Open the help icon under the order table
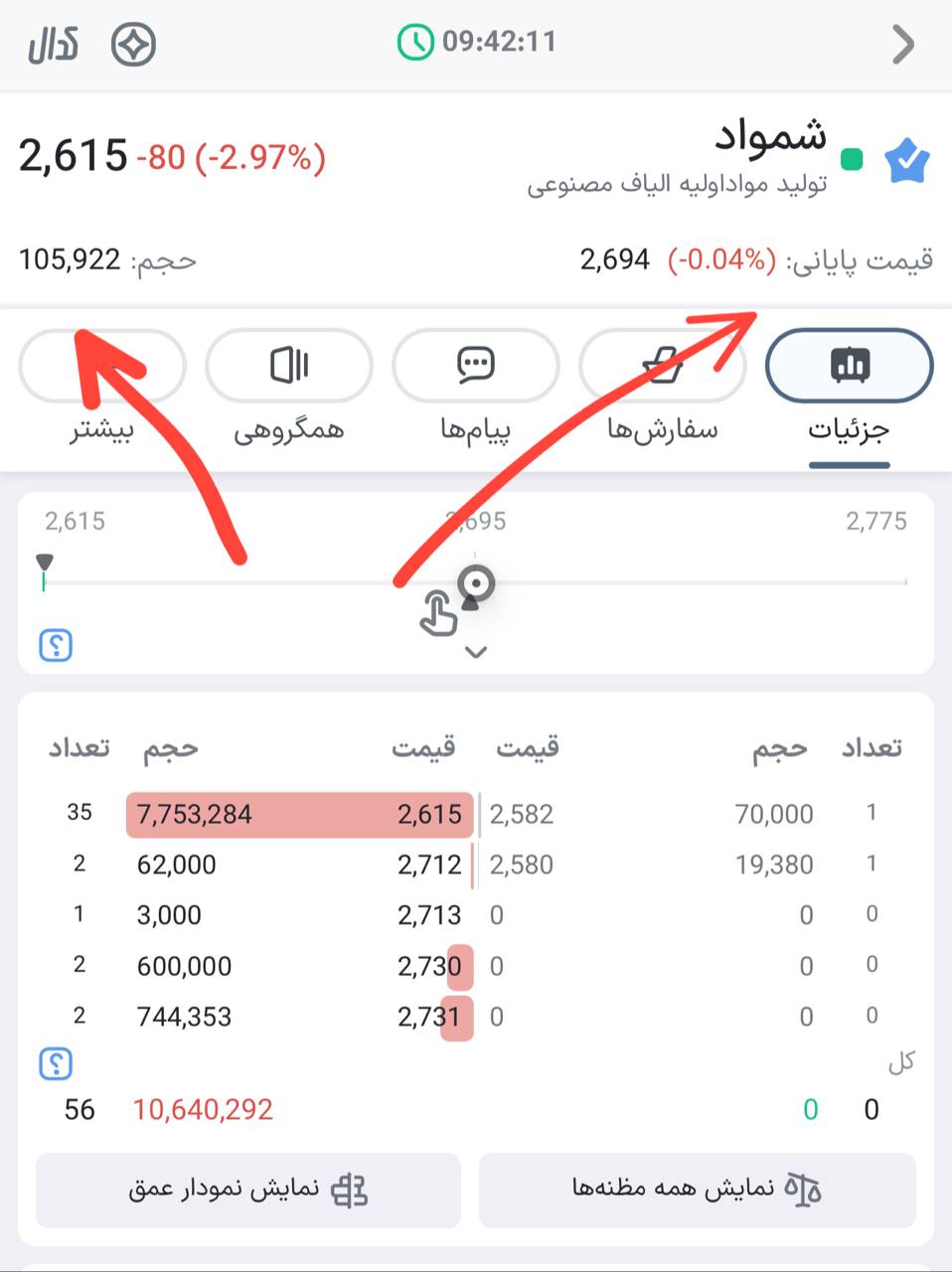The image size is (952, 1272). (x=57, y=1064)
